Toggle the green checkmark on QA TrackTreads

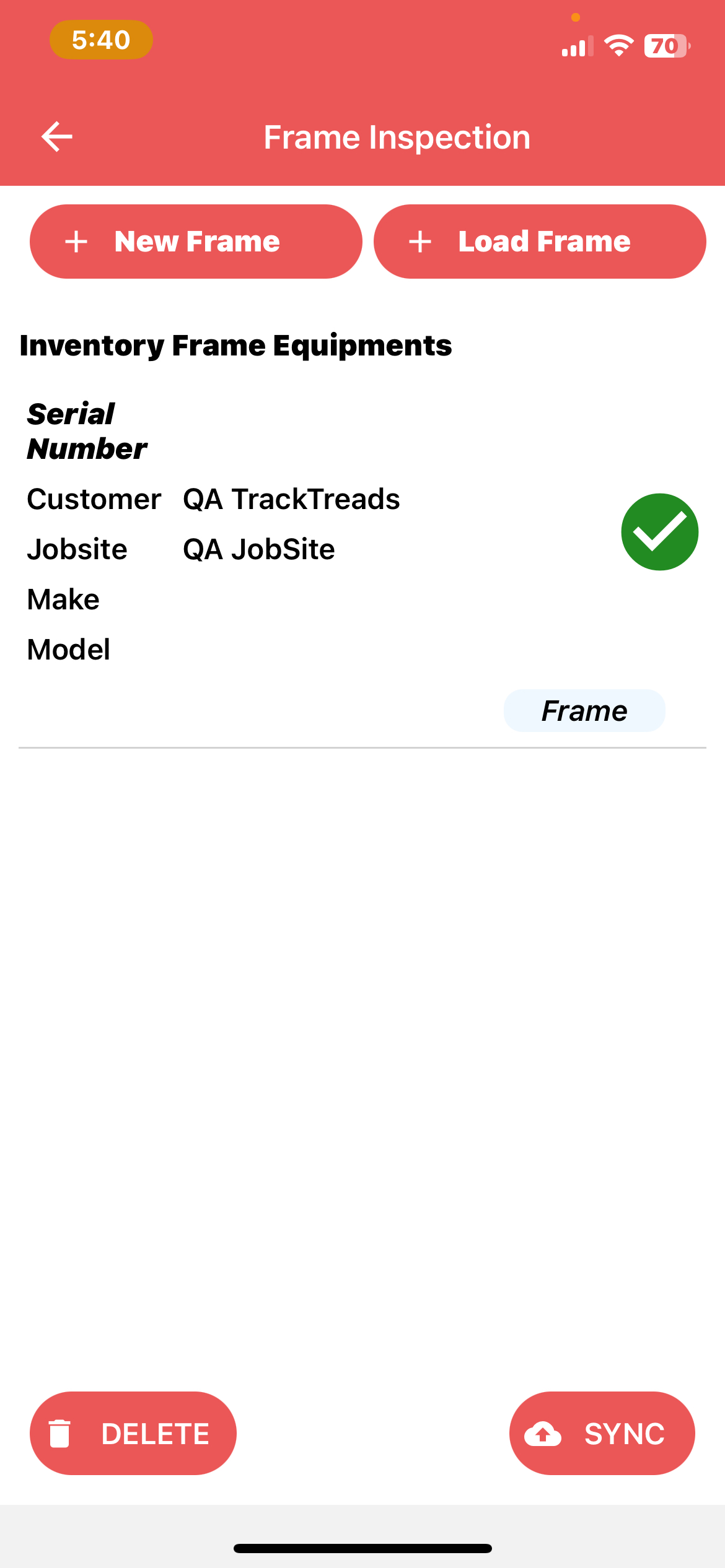pos(660,532)
